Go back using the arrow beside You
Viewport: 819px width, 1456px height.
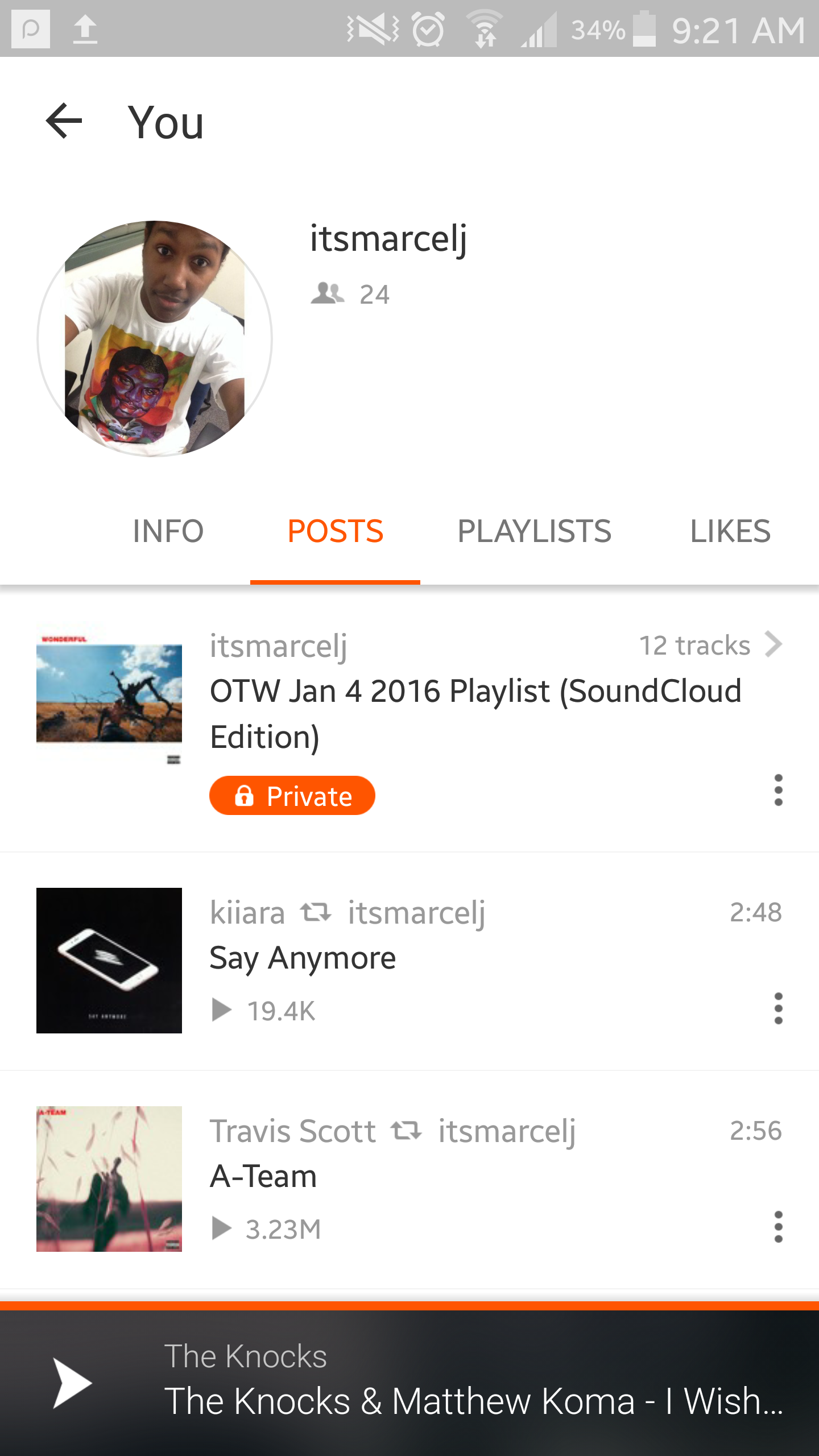click(64, 121)
